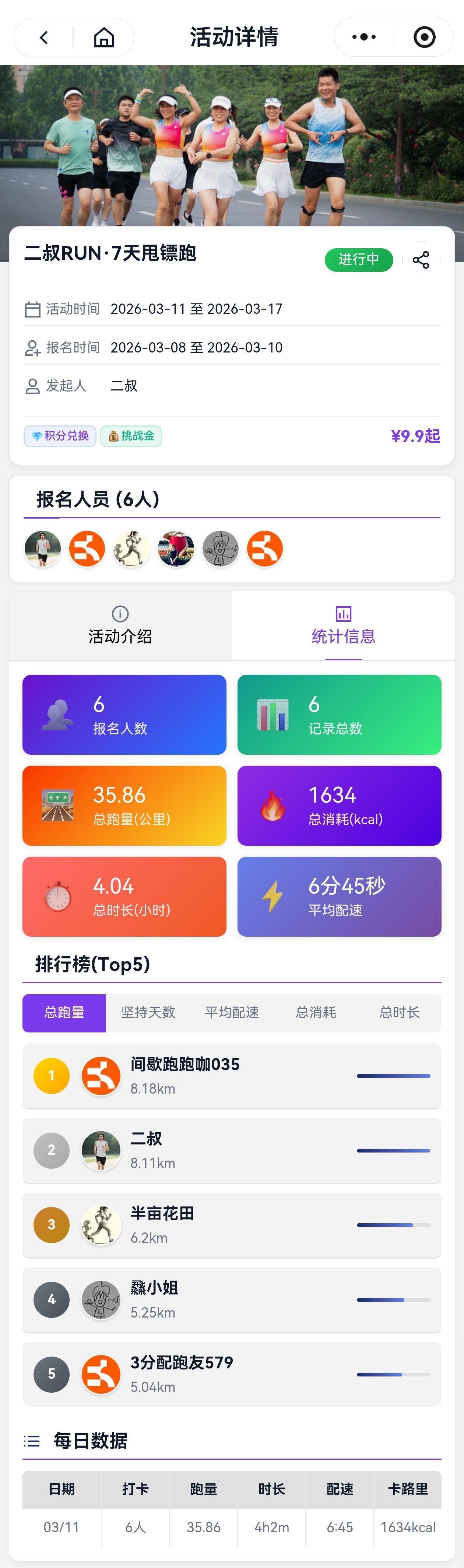Close the mini program via circle icon
Image resolution: width=464 pixels, height=1568 pixels.
point(424,37)
